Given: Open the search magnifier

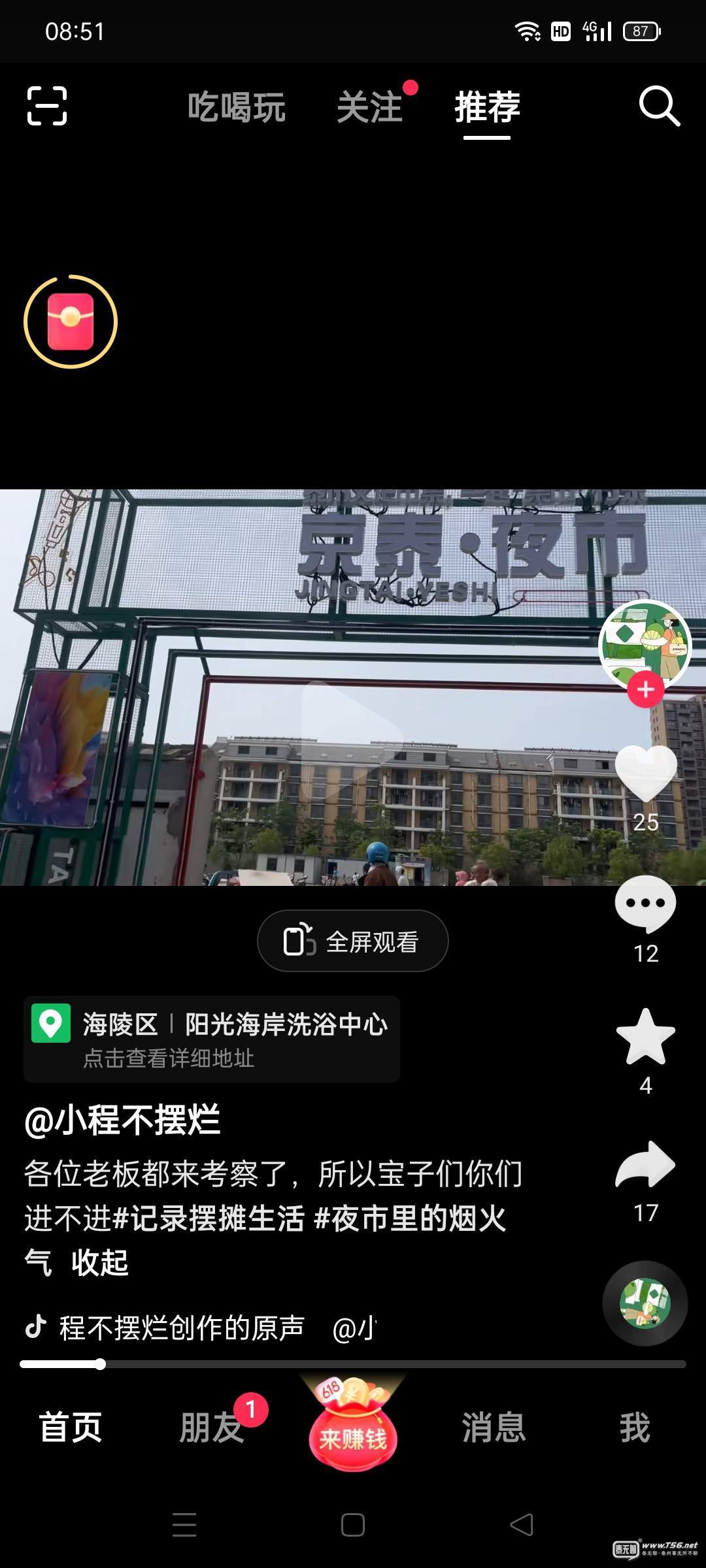Looking at the screenshot, I should click(659, 106).
